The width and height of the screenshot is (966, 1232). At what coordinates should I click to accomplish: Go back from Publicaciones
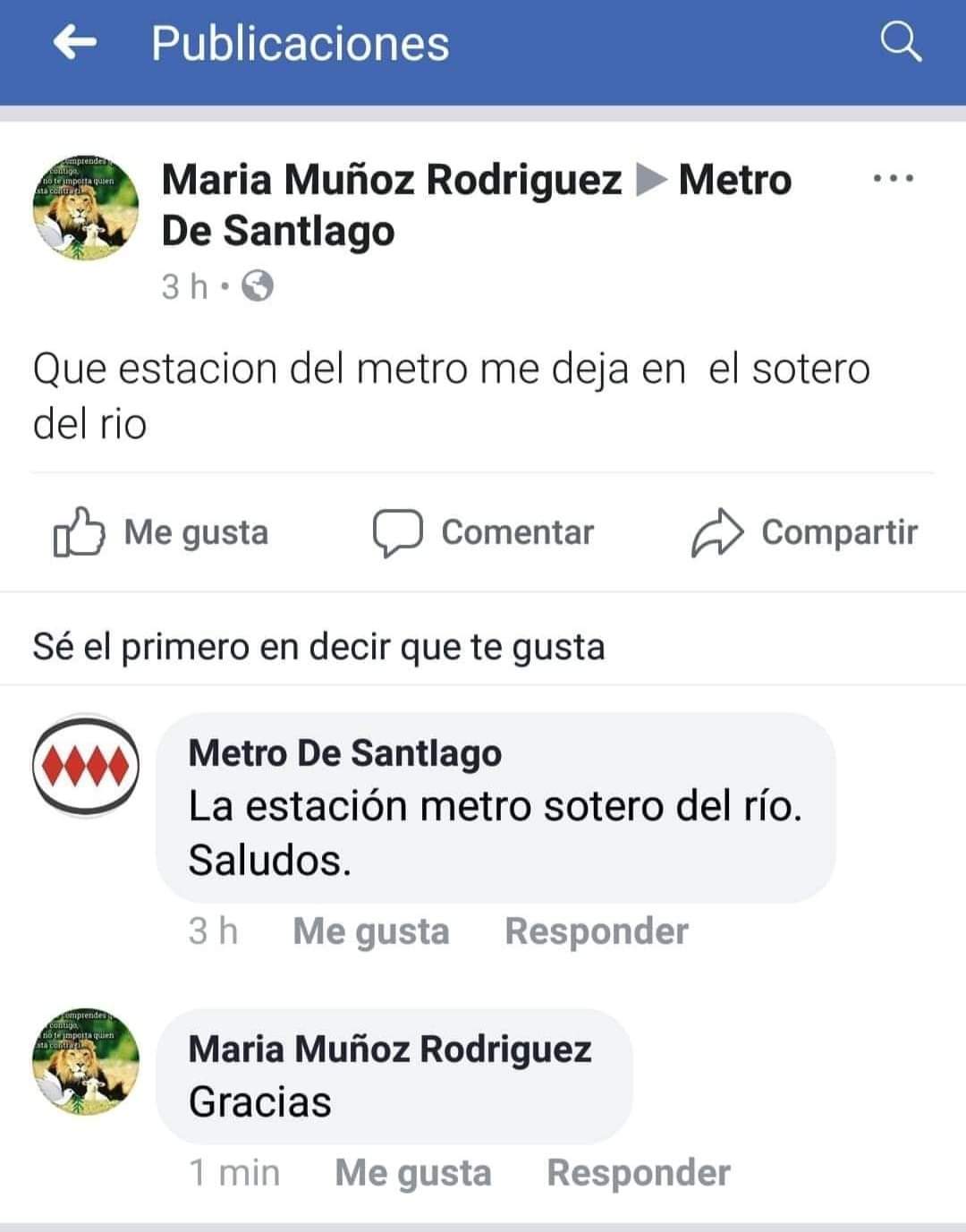tap(75, 42)
